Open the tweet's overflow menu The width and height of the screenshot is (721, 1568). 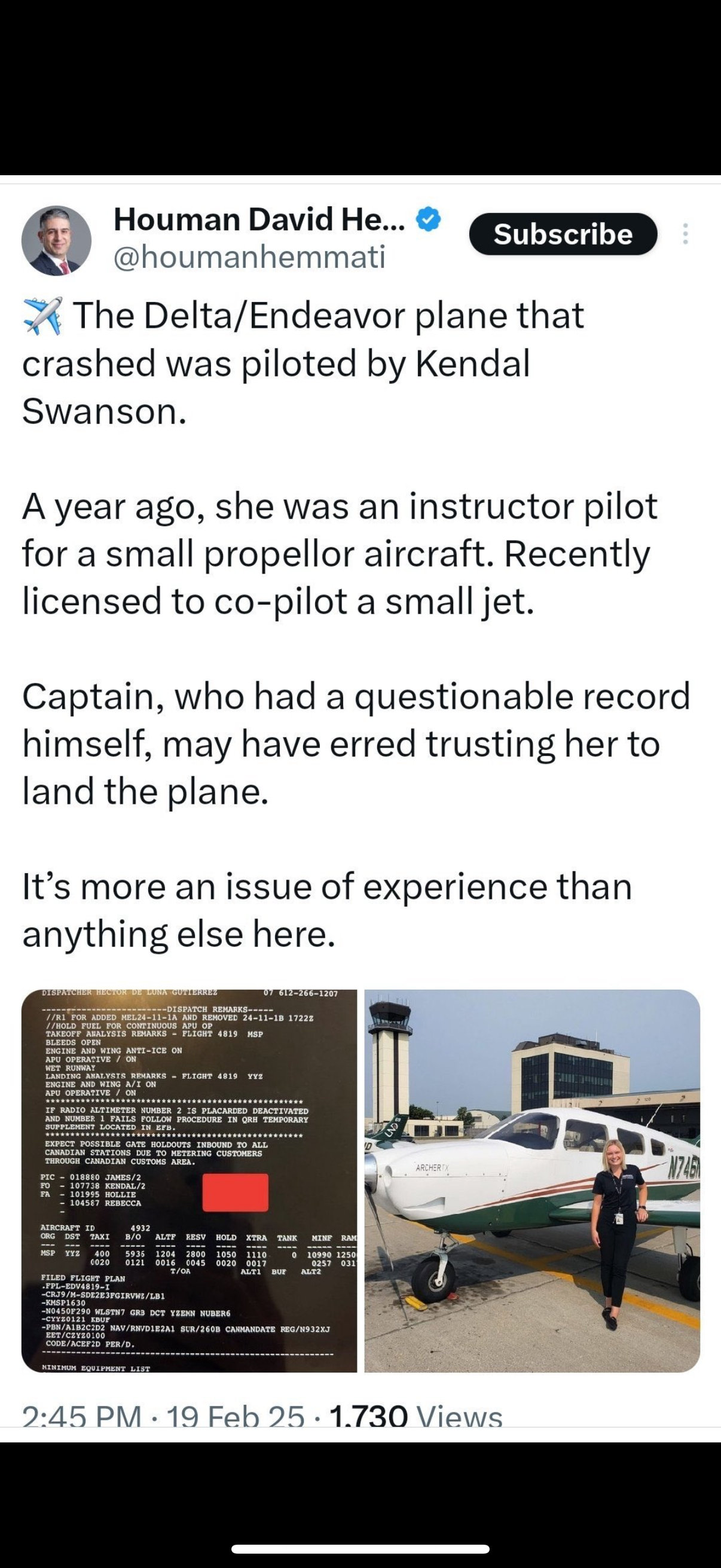point(685,234)
